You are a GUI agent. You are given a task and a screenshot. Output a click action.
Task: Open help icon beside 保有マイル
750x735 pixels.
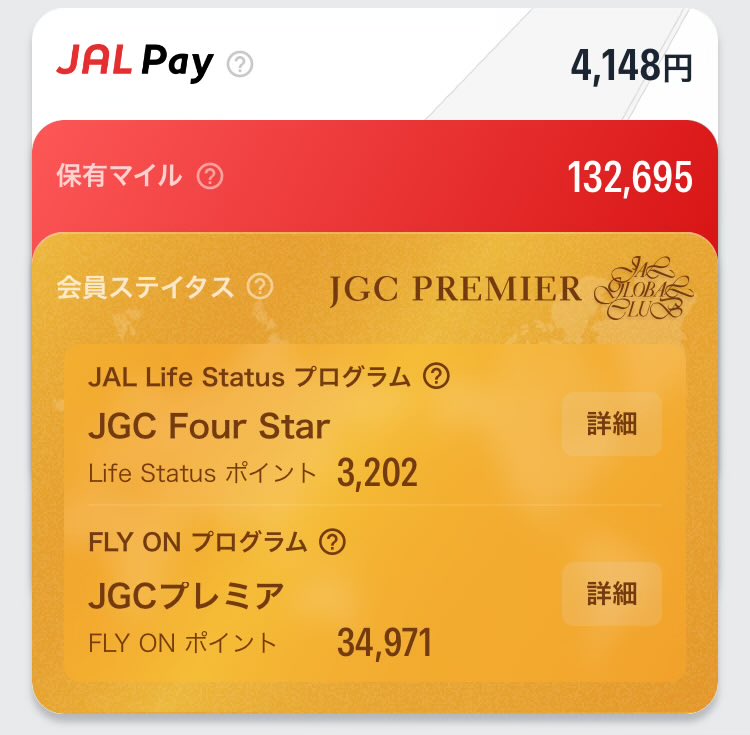[x=210, y=177]
